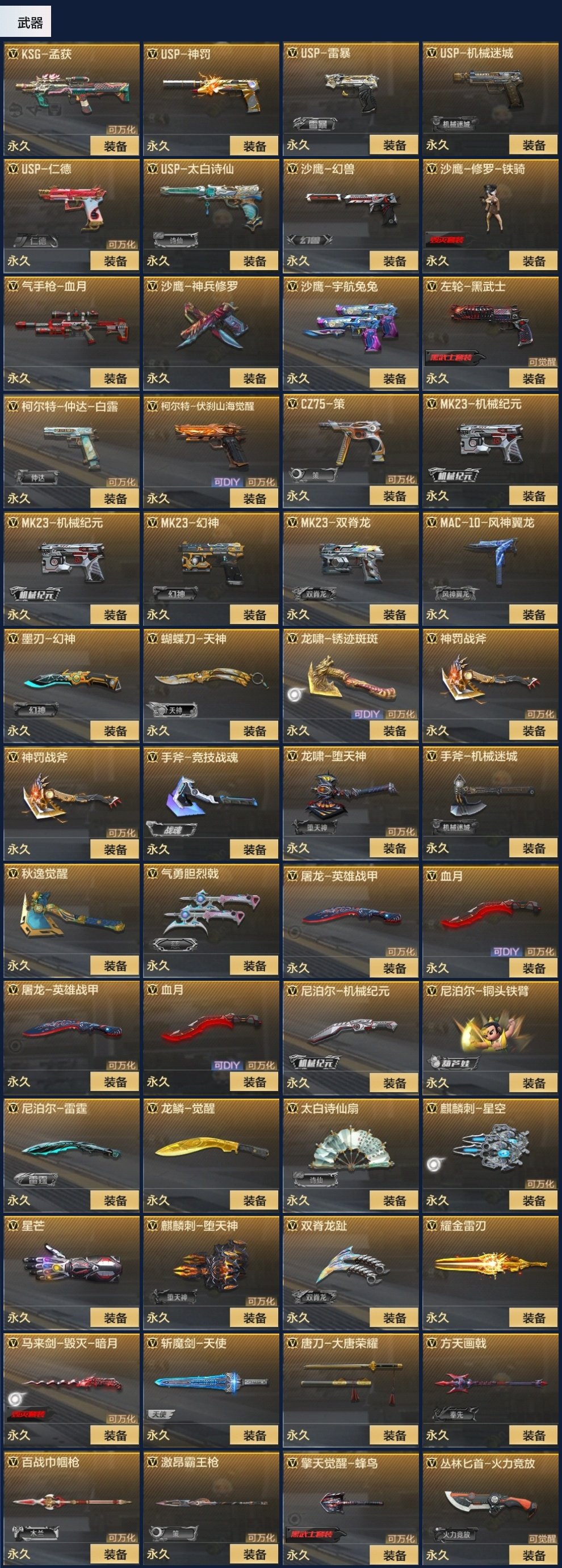This screenshot has height=1568, width=562.
Task: Tap 装备 on the USP-神罚 card
Action: pos(254,146)
